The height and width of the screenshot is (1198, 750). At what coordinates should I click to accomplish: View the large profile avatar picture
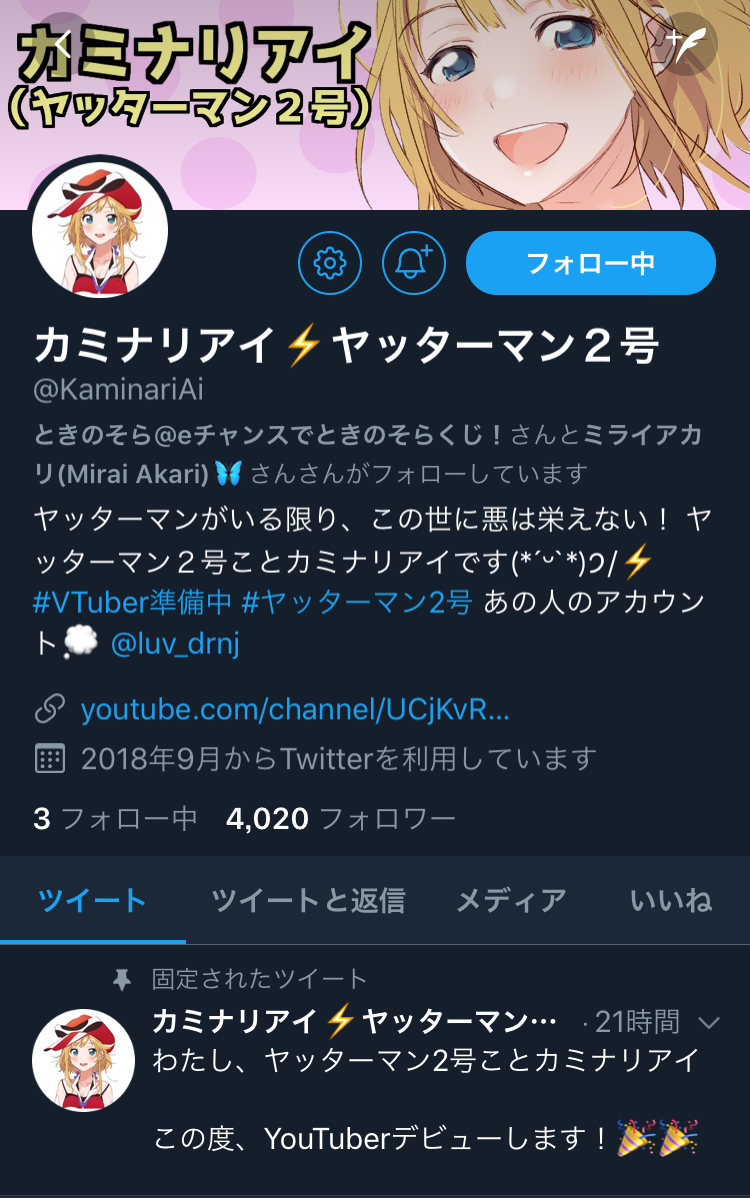point(100,238)
